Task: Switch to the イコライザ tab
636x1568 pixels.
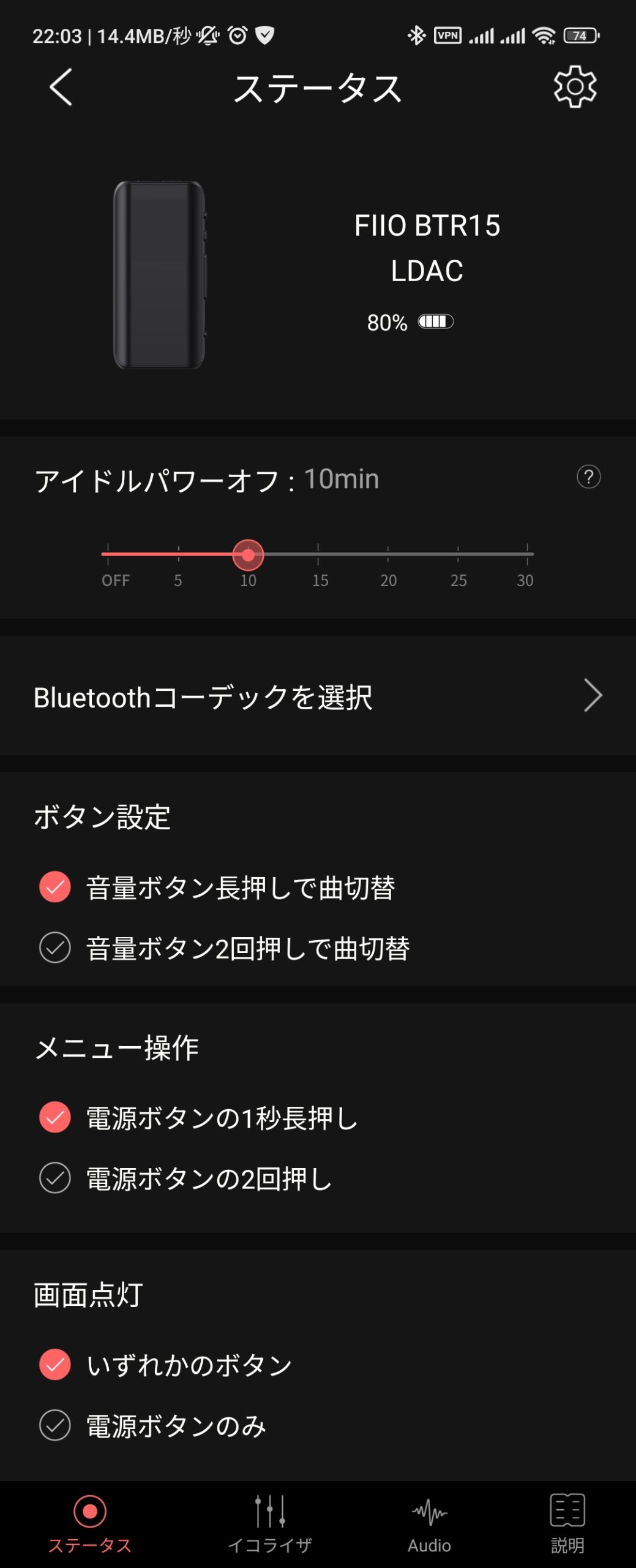Action: [270, 1523]
